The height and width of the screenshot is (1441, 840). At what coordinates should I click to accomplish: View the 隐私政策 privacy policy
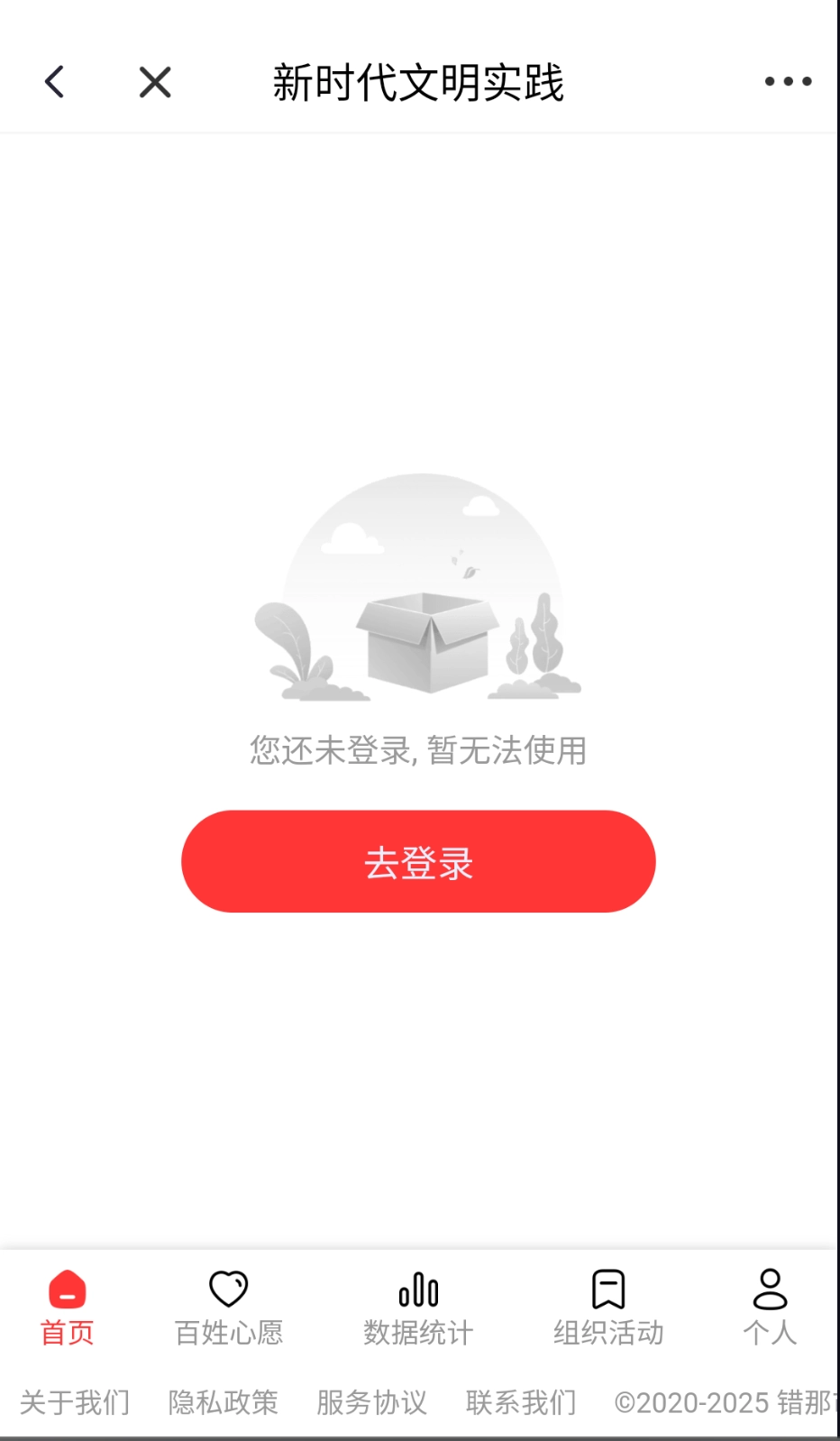224,1401
